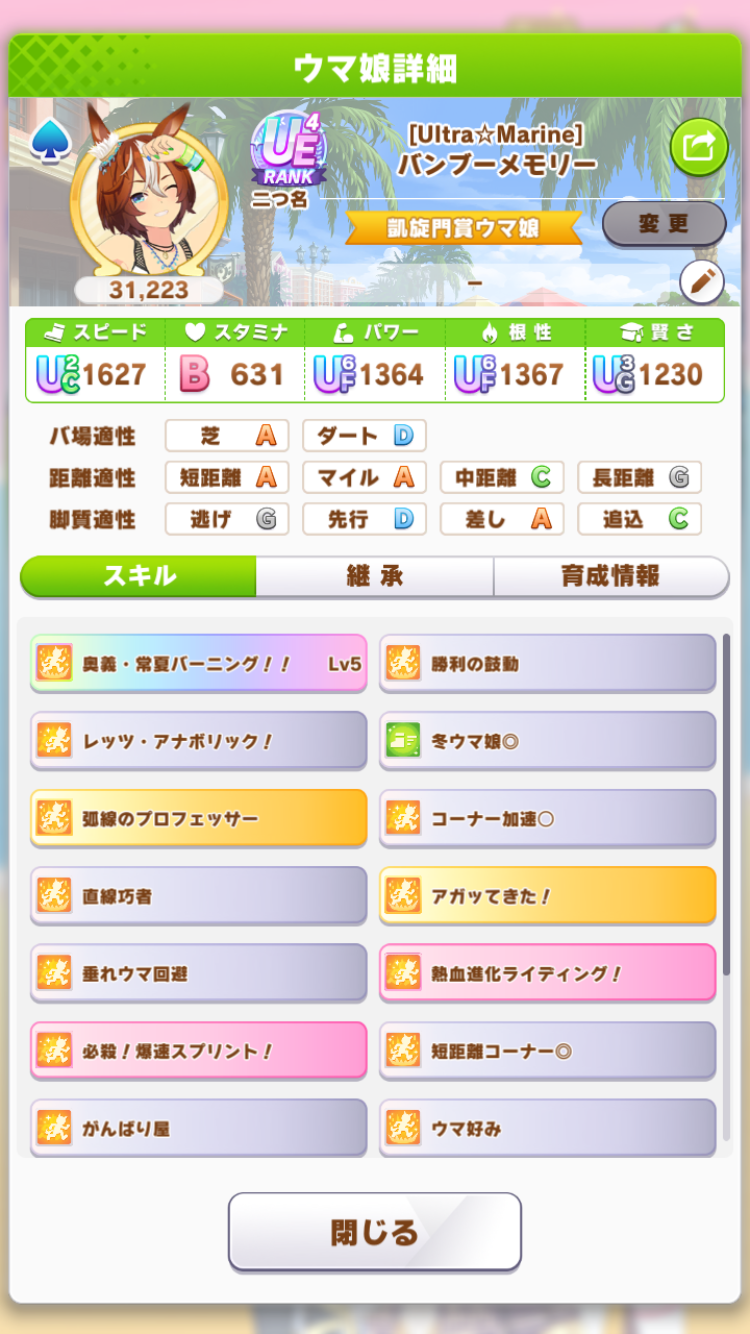Open skill レッツ・アナボリック！
This screenshot has width=750, height=1334.
[198, 741]
